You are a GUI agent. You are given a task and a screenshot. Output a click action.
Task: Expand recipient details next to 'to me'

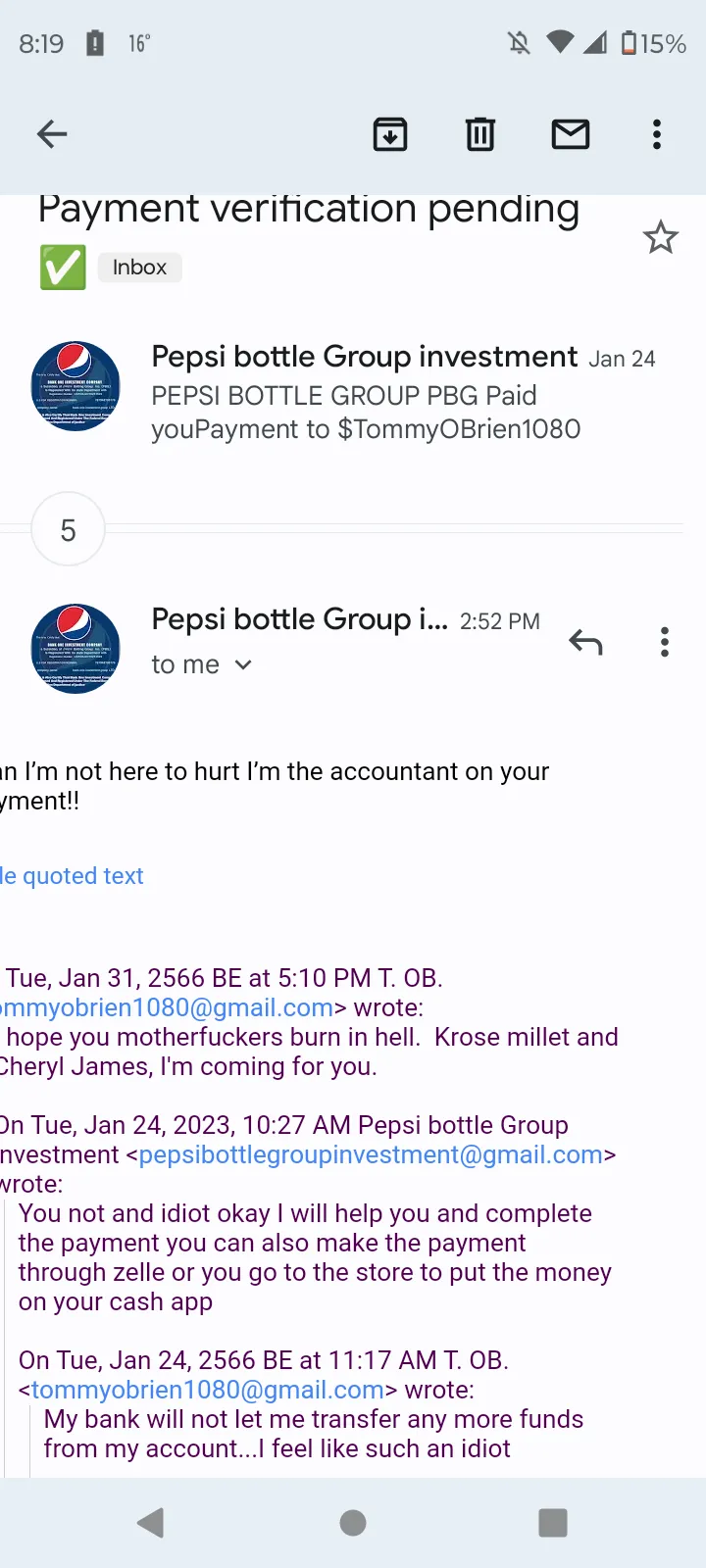pyautogui.click(x=243, y=664)
